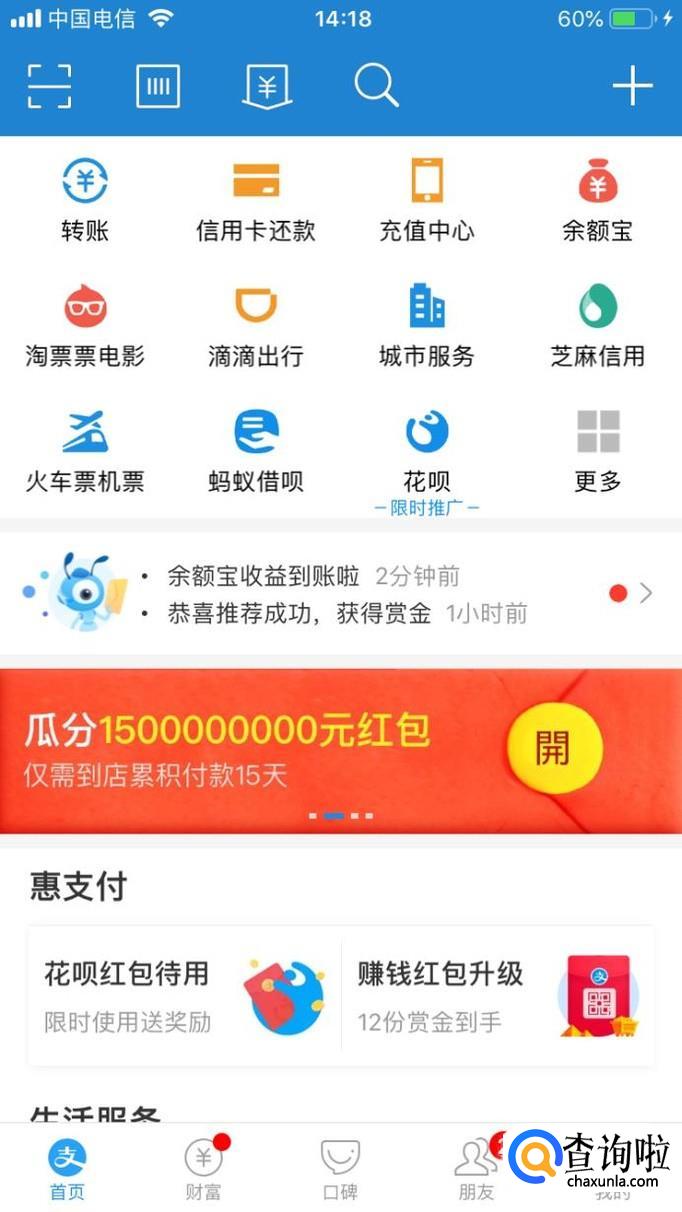Tap the 開 button on the red packet banner
This screenshot has height=1212, width=682.
554,747
